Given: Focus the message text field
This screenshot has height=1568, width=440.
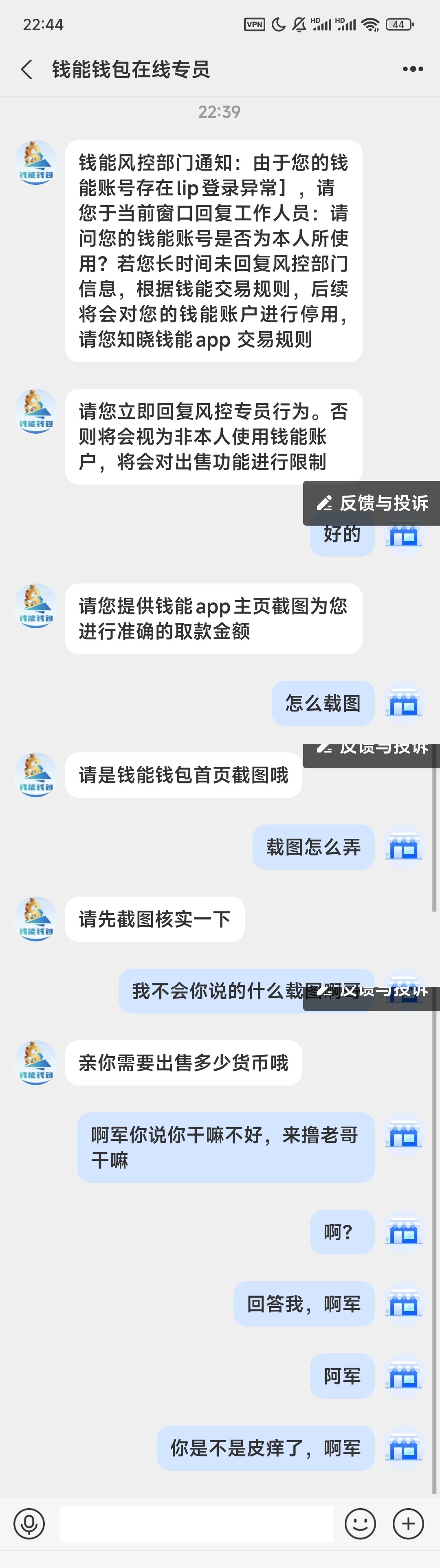Looking at the screenshot, I should [196, 1524].
